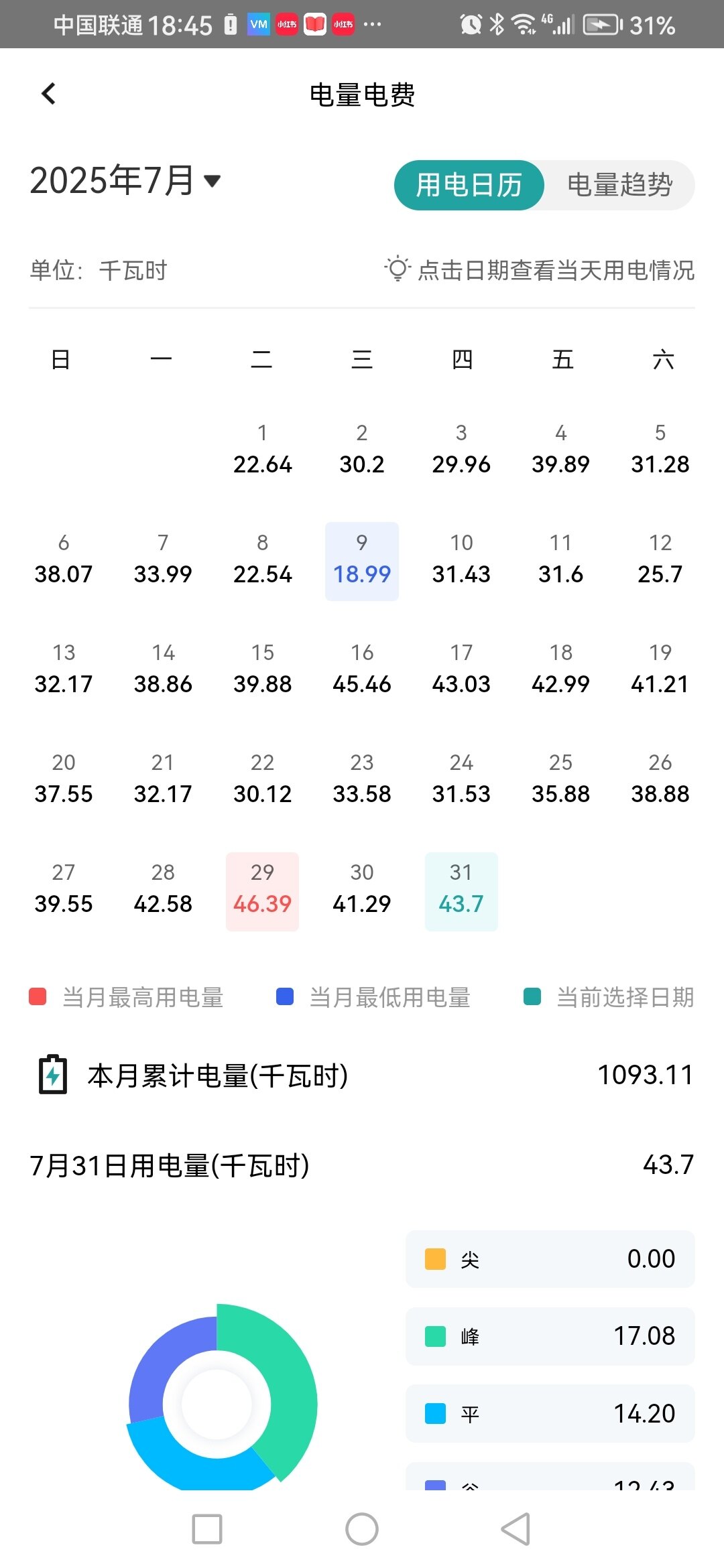Tap the peak-usage day, July 29
Viewport: 724px width, 1568px height.
click(x=262, y=890)
